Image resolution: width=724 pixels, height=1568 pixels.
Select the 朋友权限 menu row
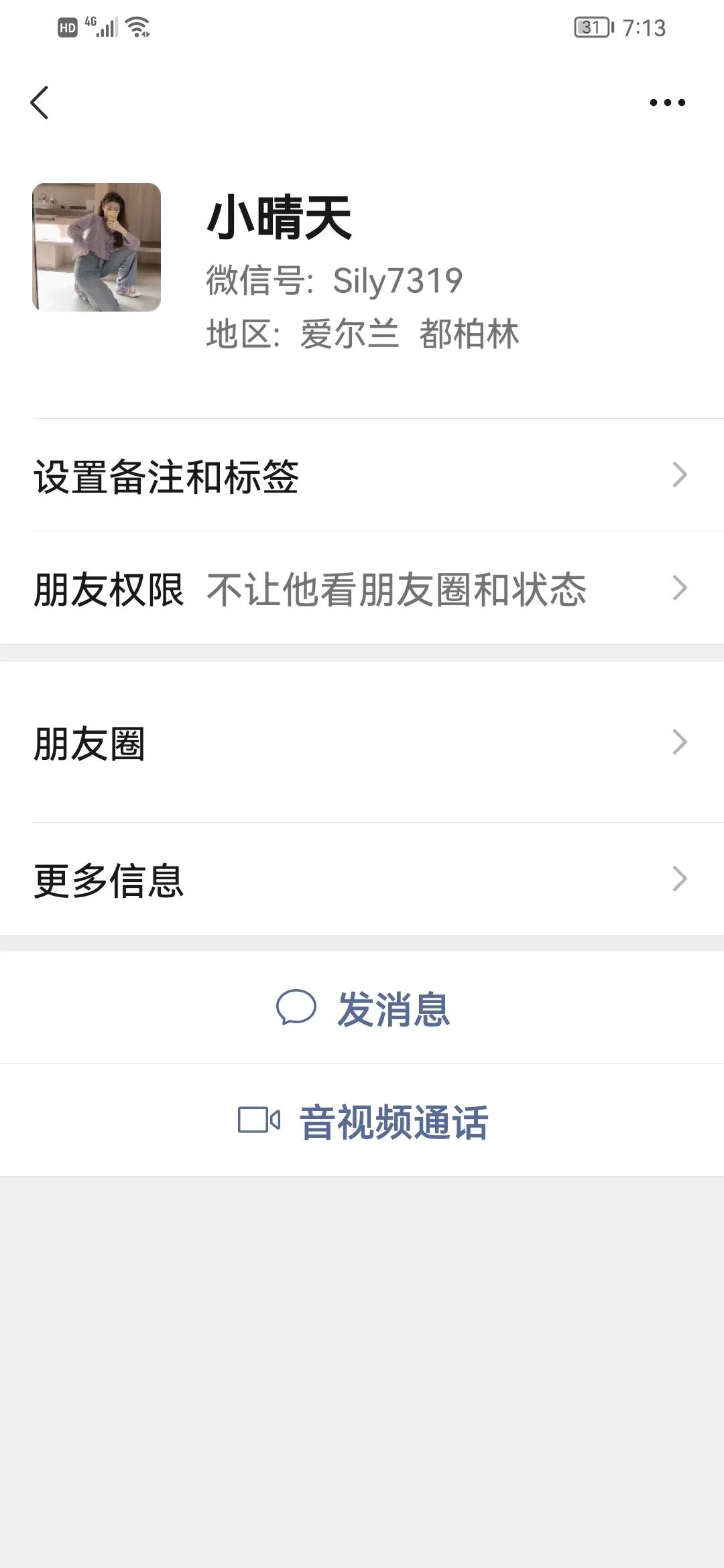pos(268,588)
